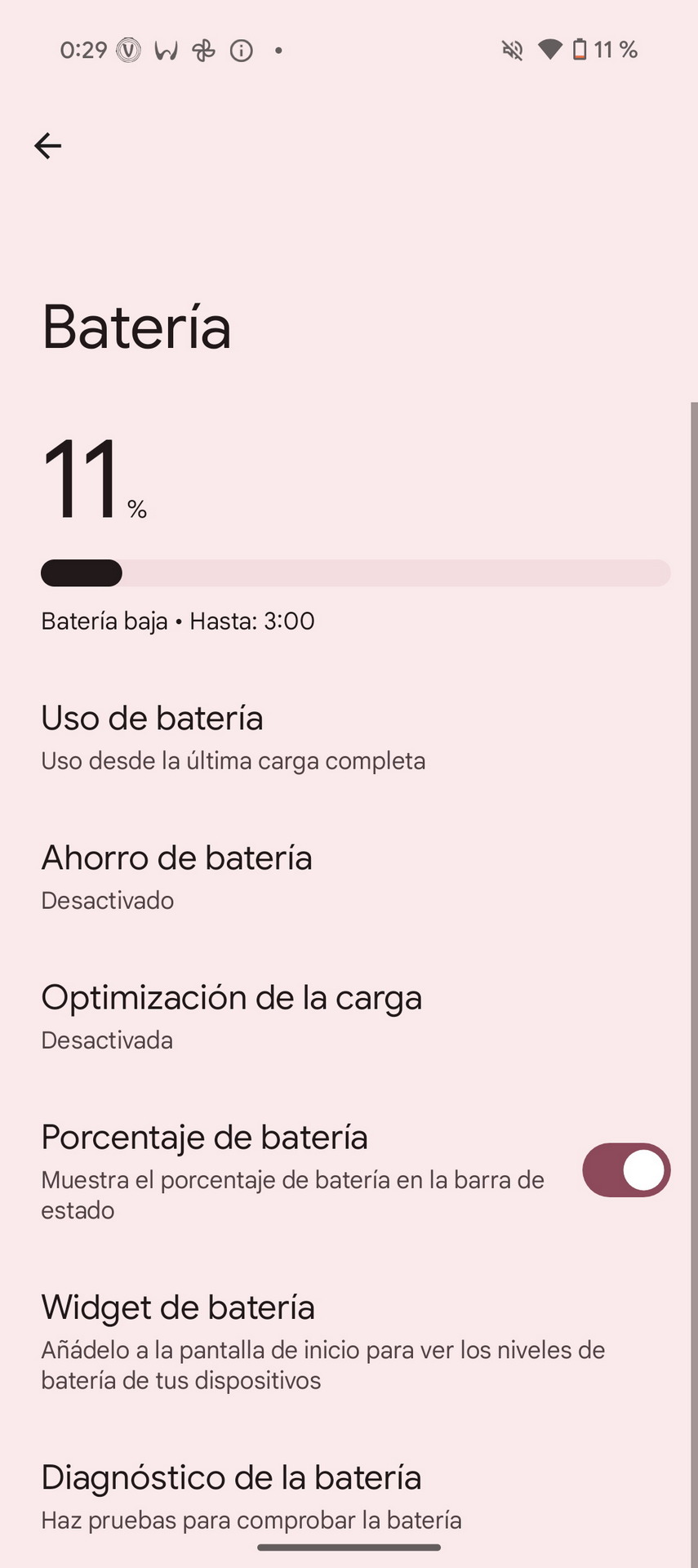Open Optimización de la carga
Image resolution: width=698 pixels, height=1568 pixels.
pyautogui.click(x=349, y=1018)
